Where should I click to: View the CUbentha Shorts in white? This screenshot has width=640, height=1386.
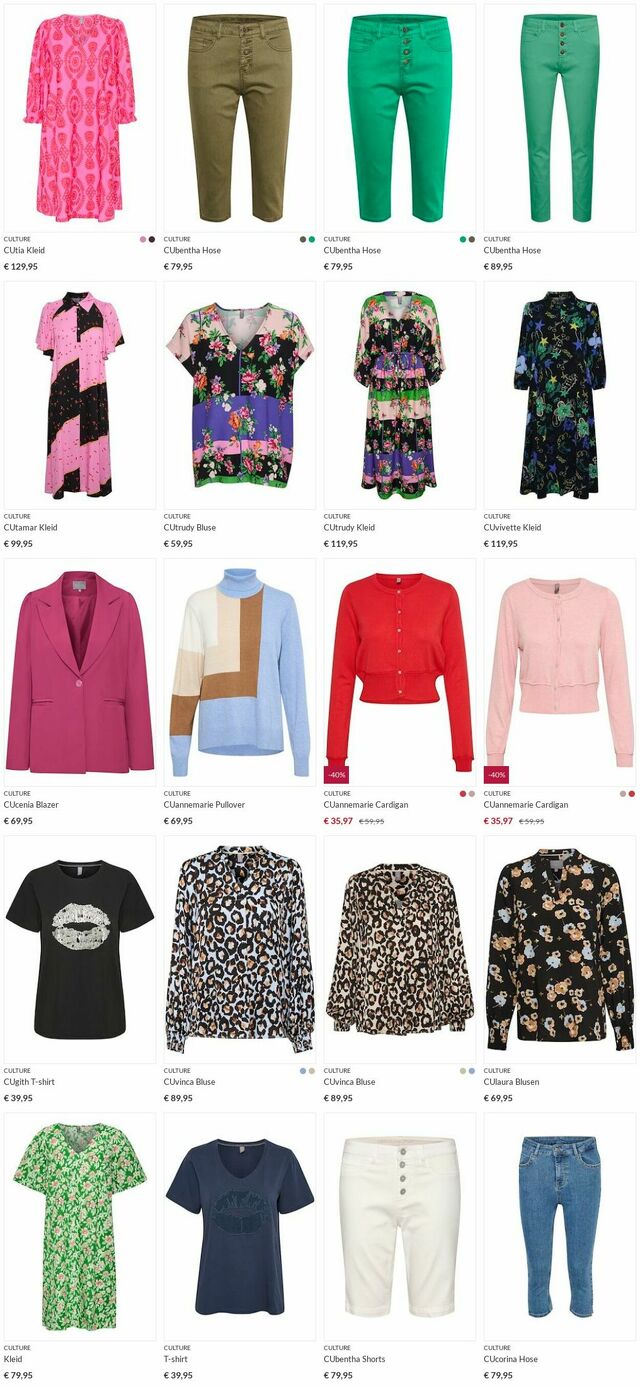(399, 1226)
